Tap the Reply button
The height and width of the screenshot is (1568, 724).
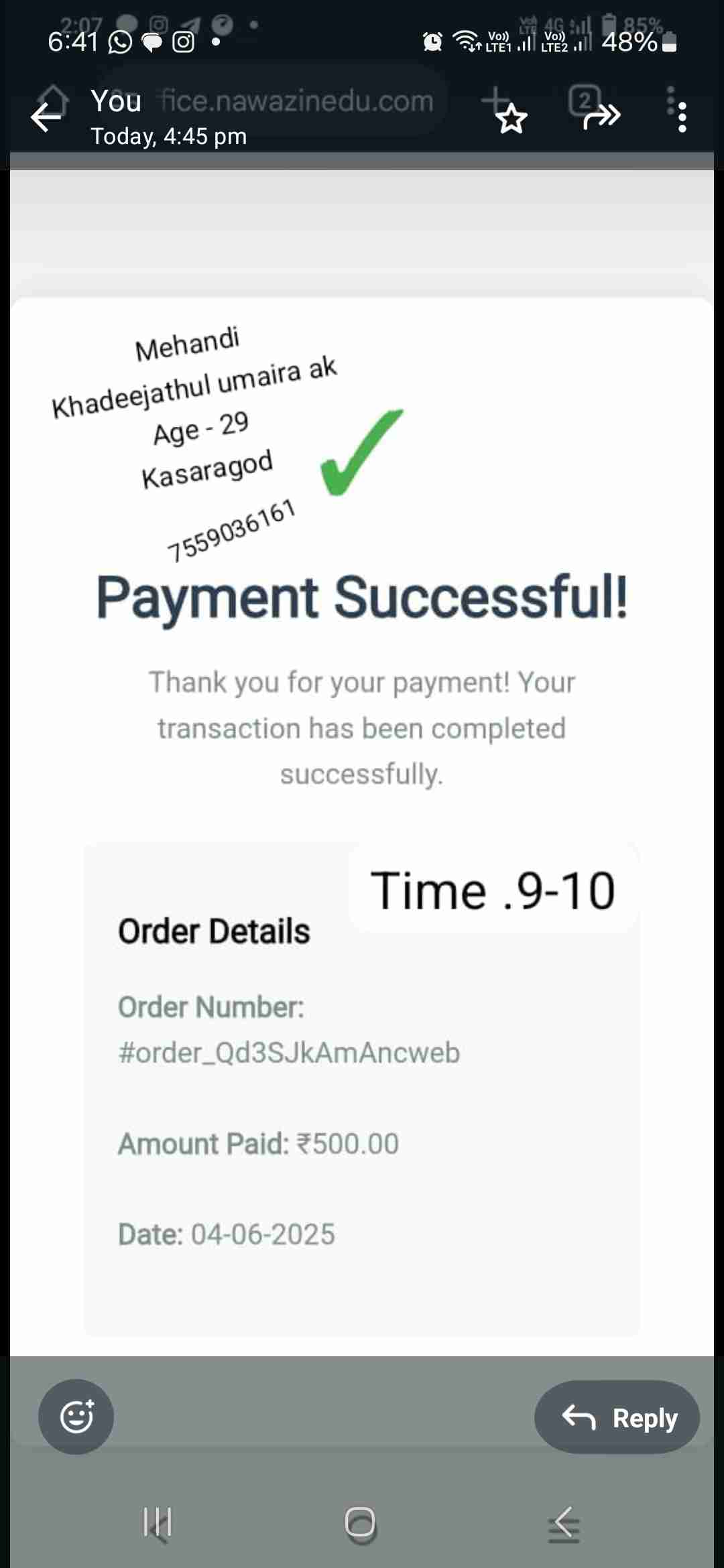pyautogui.click(x=617, y=1417)
